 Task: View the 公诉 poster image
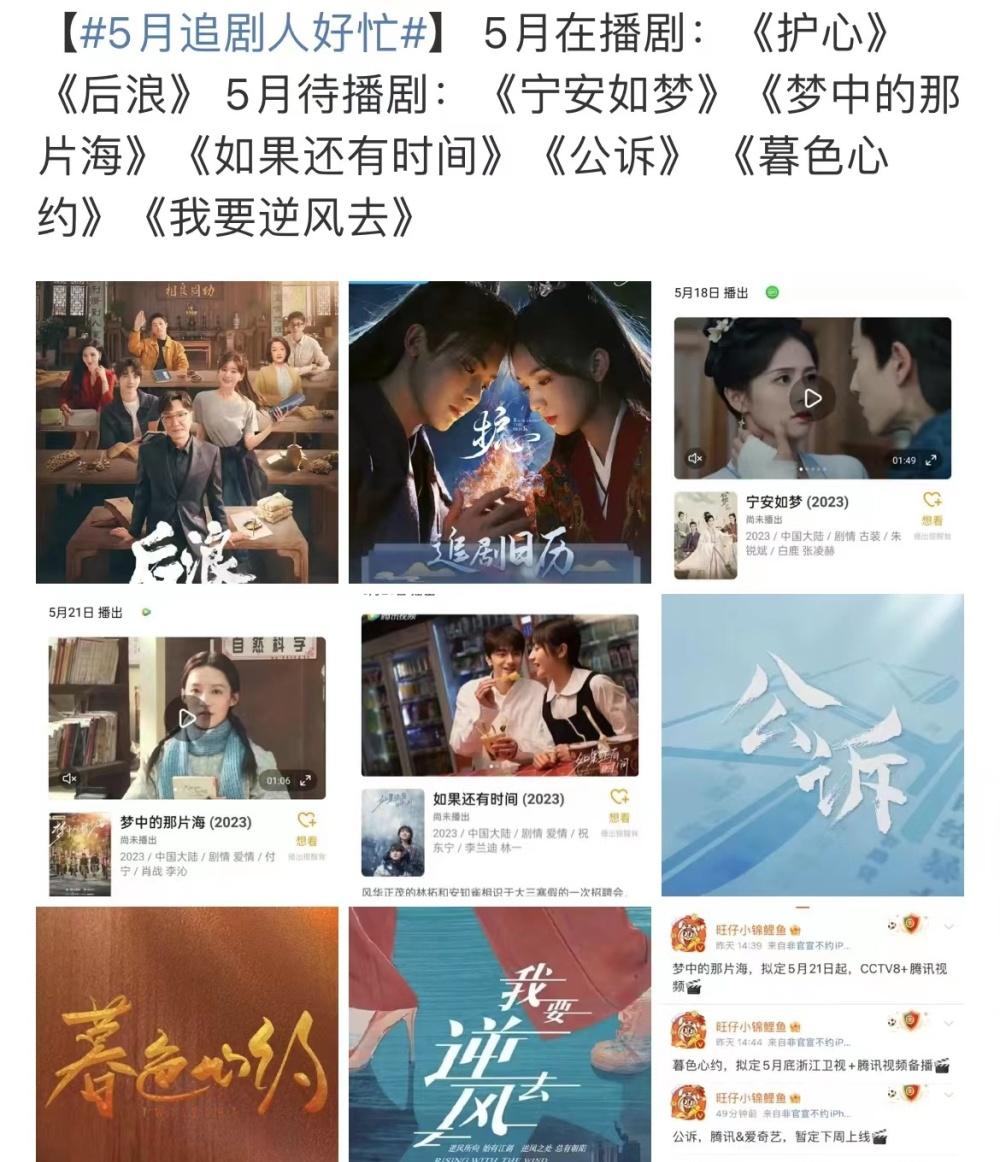[x=812, y=745]
